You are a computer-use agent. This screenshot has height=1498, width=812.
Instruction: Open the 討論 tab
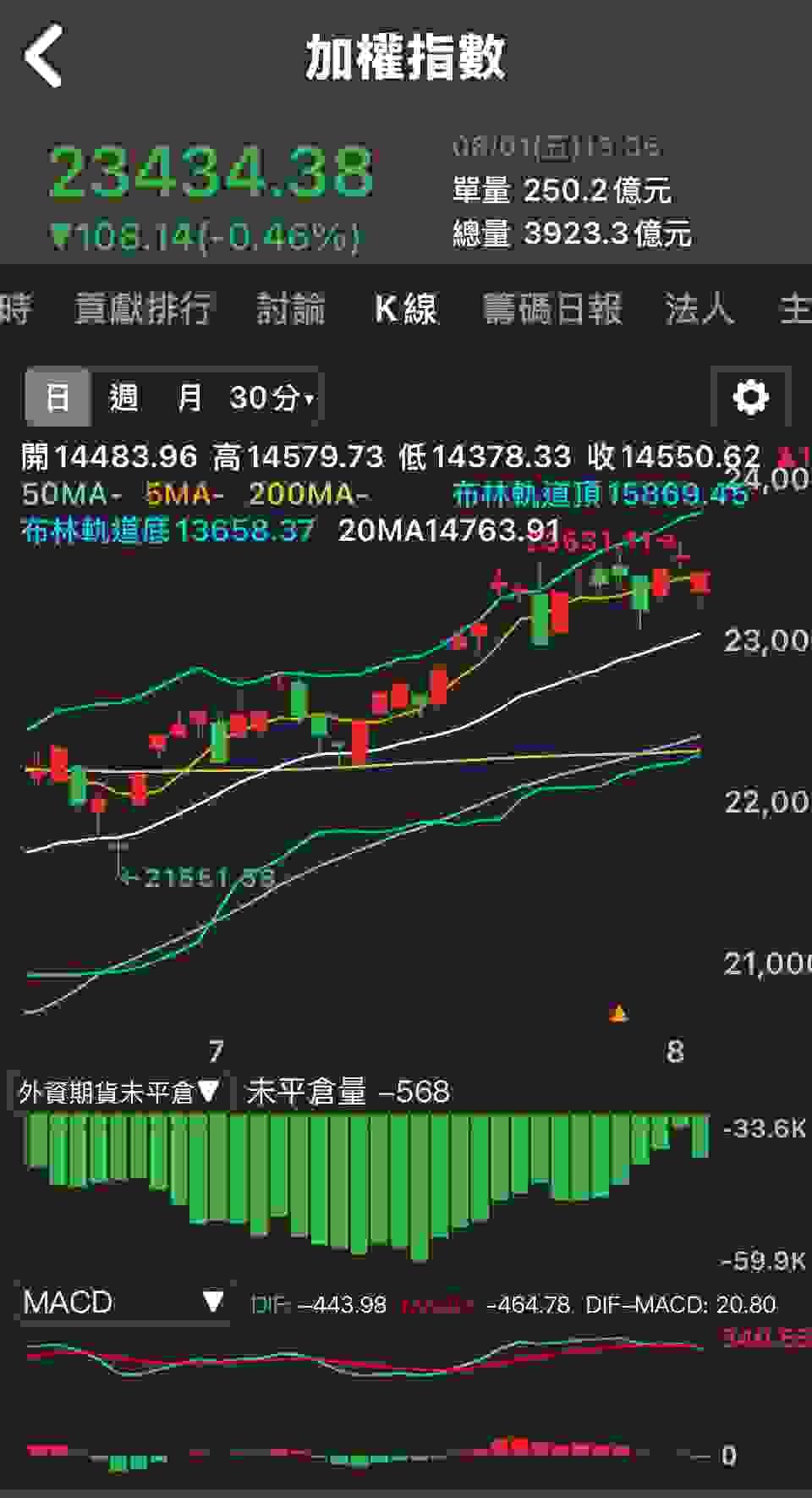click(x=290, y=309)
